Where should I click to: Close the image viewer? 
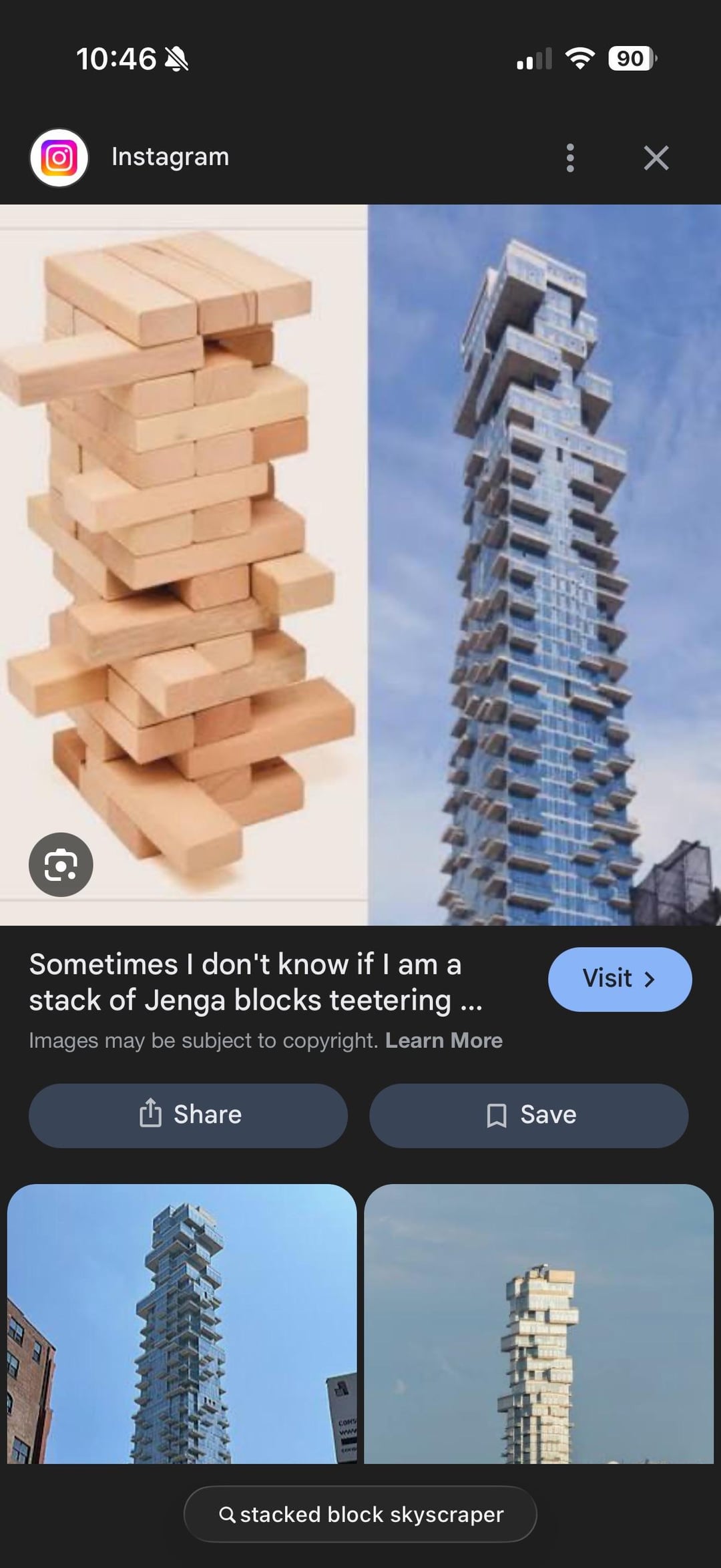pyautogui.click(x=656, y=158)
